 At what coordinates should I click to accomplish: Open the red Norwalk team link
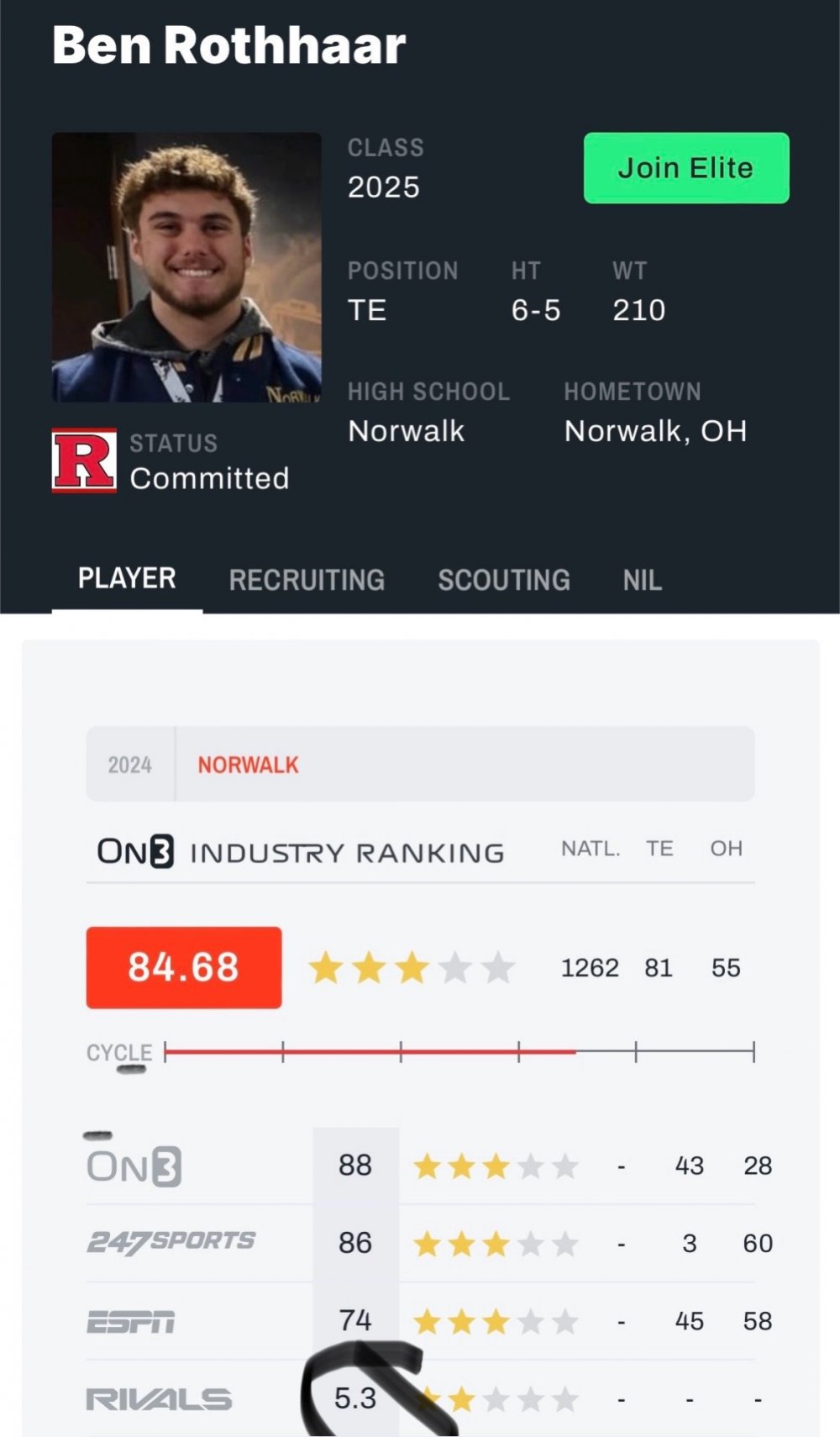tap(248, 765)
